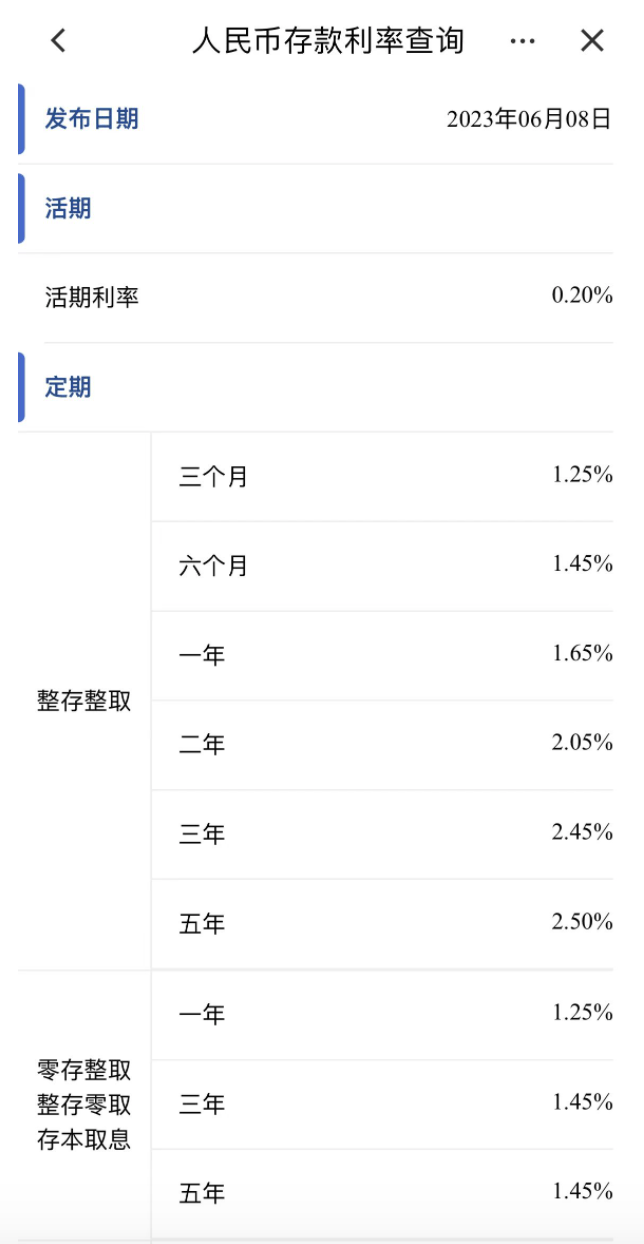This screenshot has height=1244, width=644.
Task: Open the three-dot more options menu
Action: click(523, 41)
